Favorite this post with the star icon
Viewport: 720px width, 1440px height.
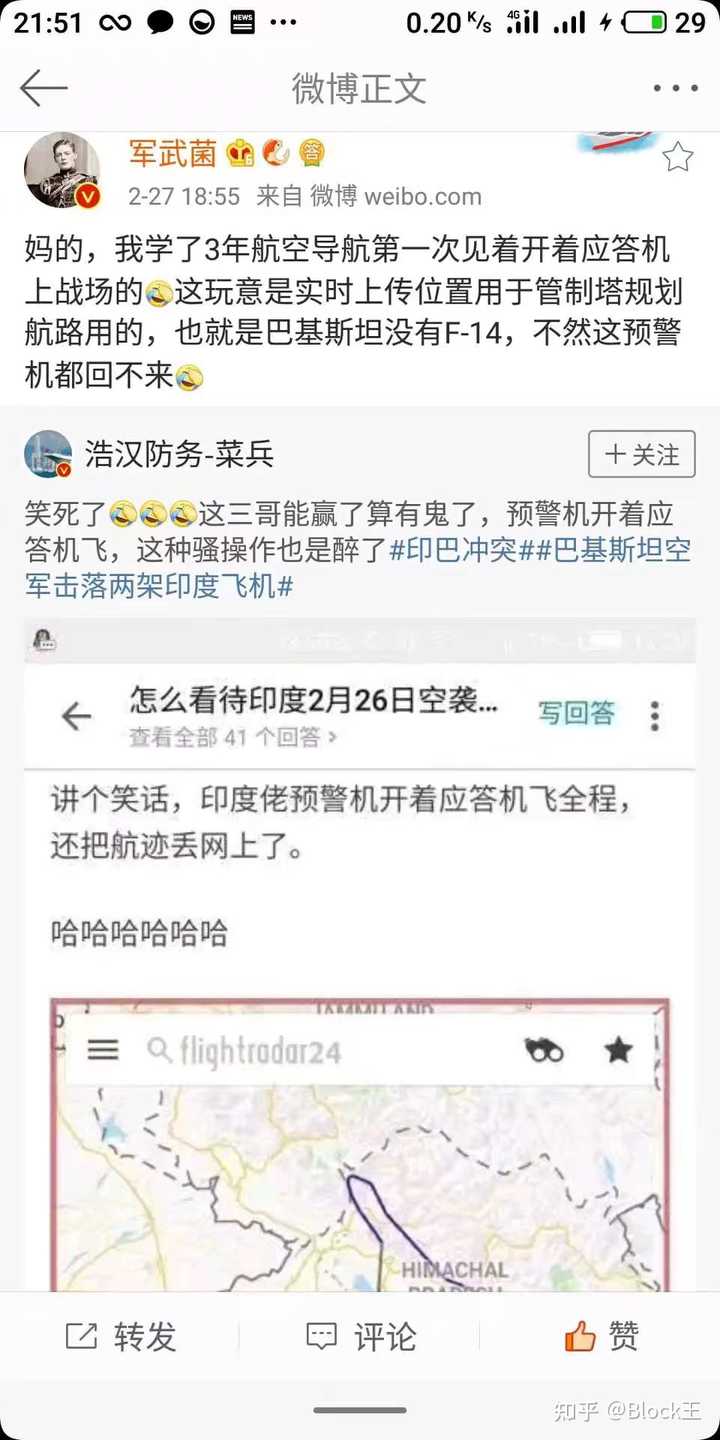click(678, 156)
